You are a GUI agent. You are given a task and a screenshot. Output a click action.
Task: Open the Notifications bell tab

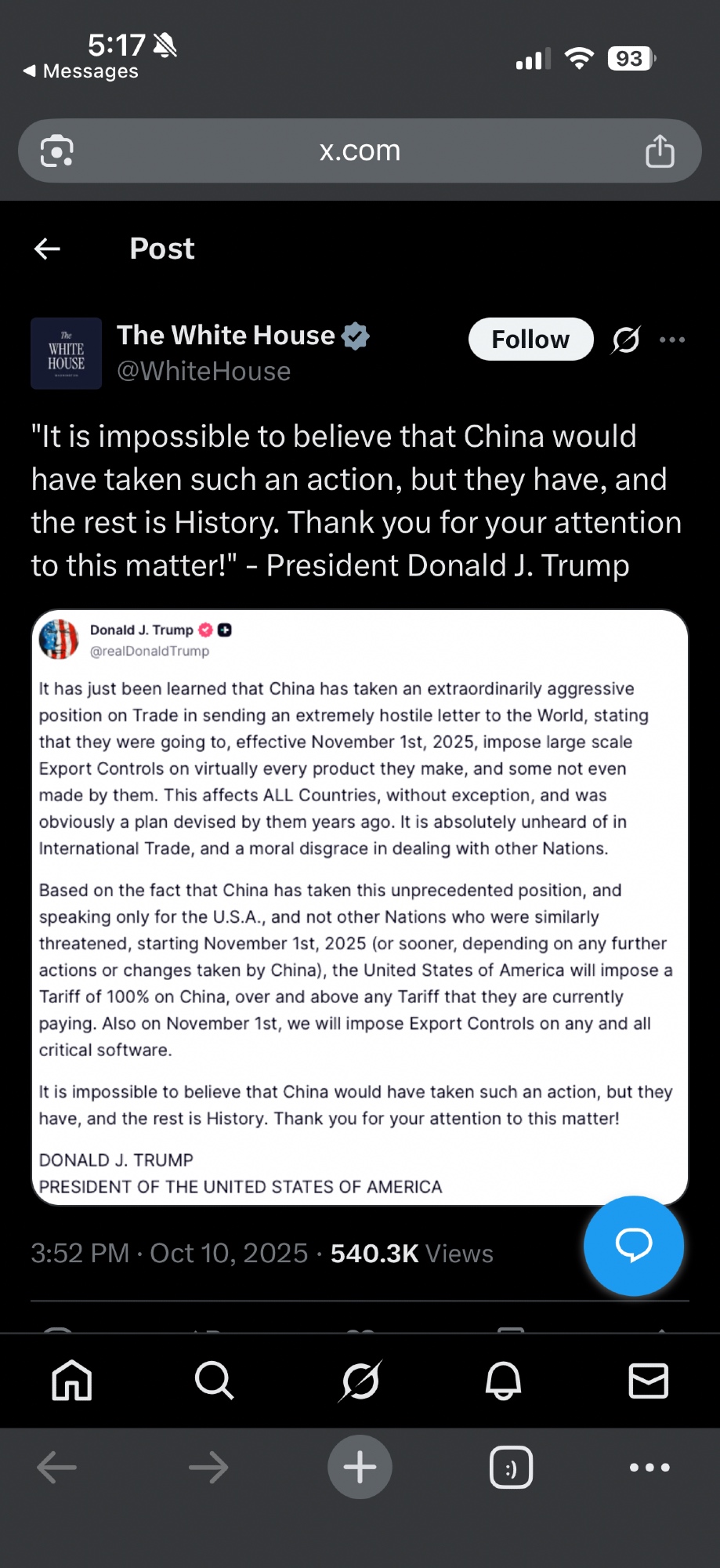[x=503, y=1381]
